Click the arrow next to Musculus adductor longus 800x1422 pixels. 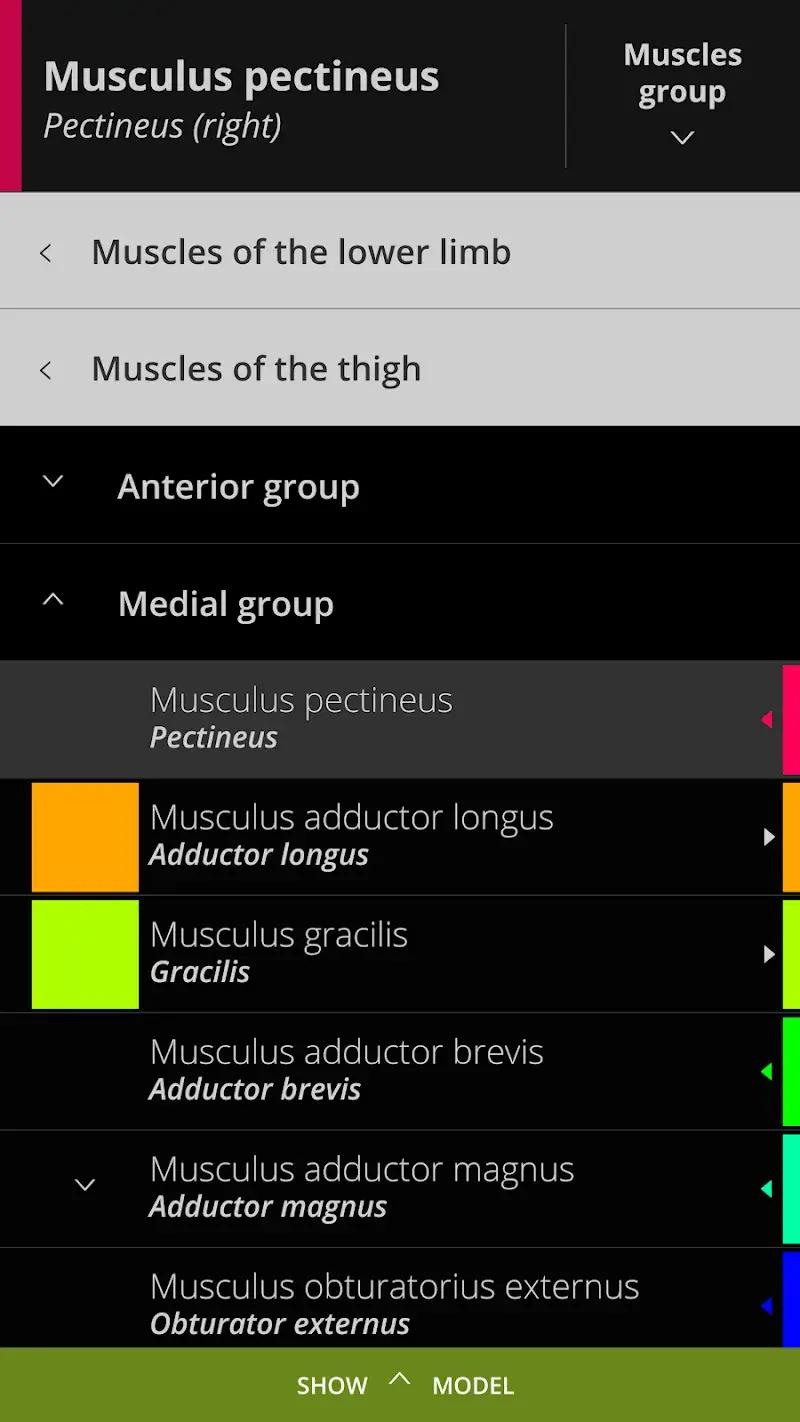(x=768, y=836)
